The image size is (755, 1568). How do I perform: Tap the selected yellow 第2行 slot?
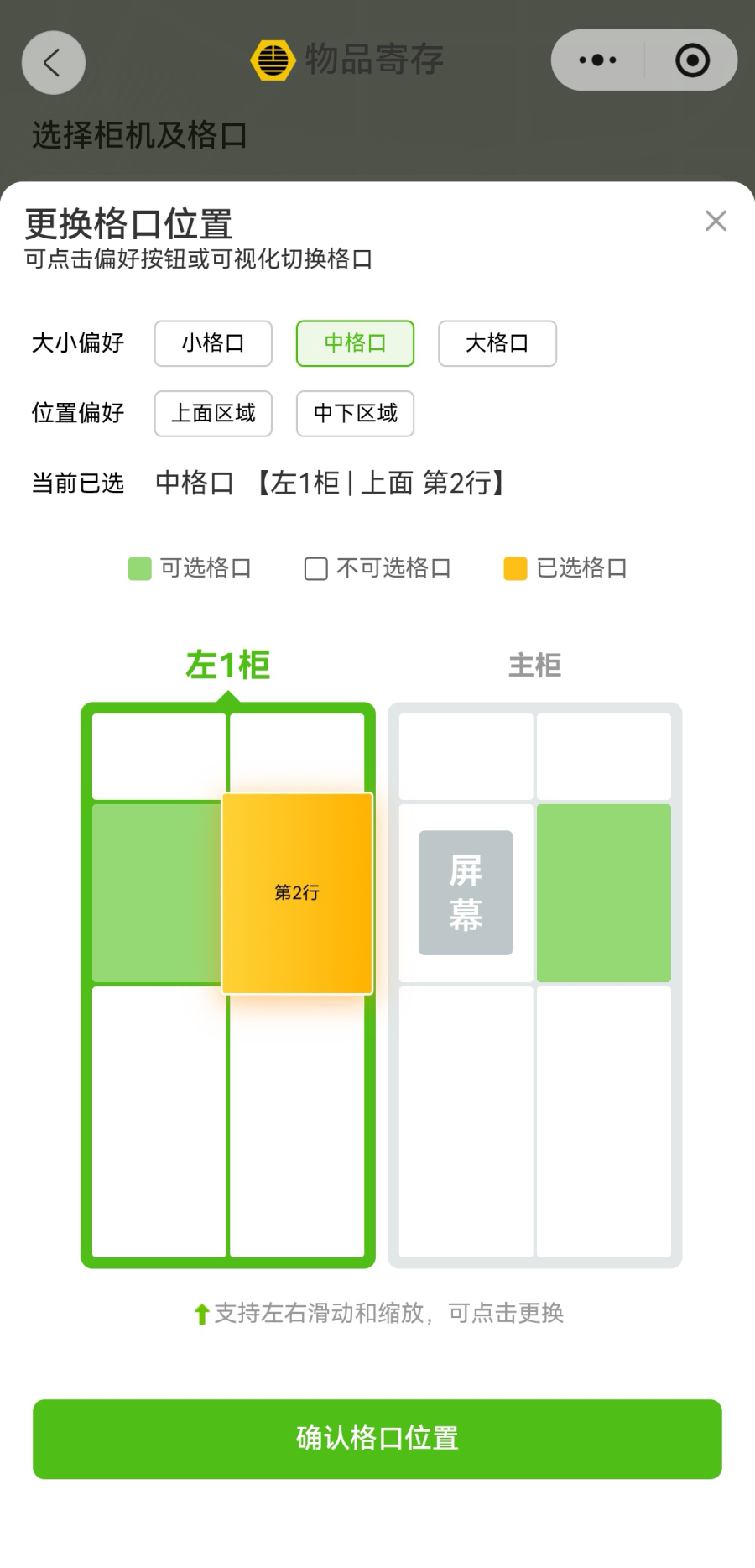coord(297,893)
